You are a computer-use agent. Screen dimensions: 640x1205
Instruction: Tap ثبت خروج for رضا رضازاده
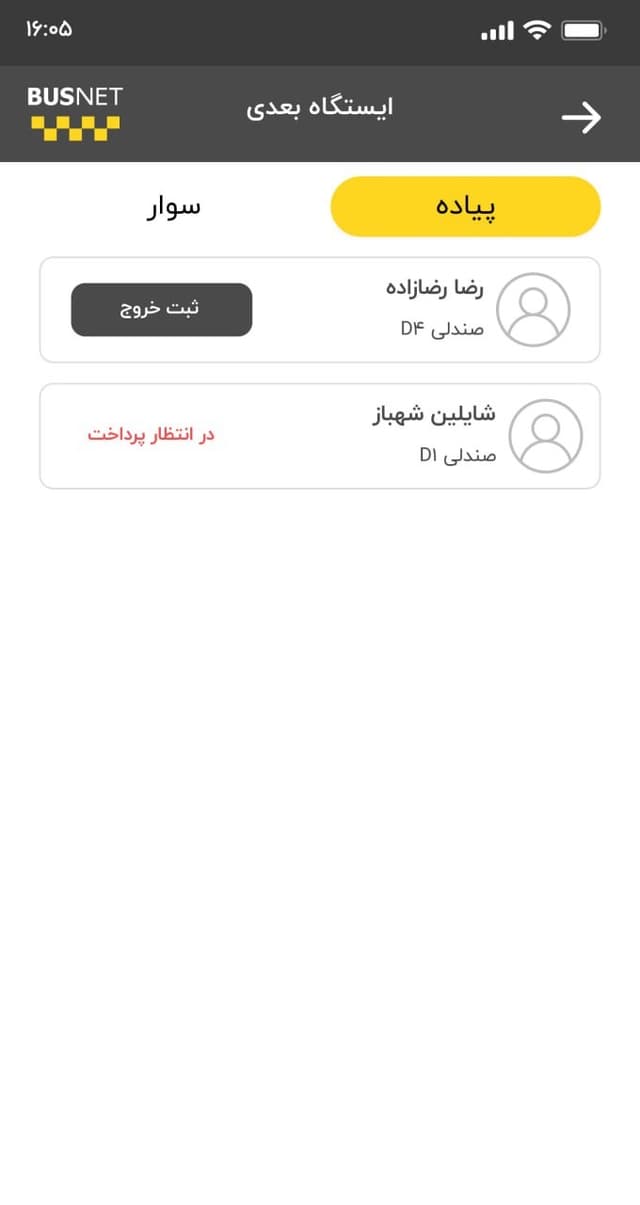161,309
